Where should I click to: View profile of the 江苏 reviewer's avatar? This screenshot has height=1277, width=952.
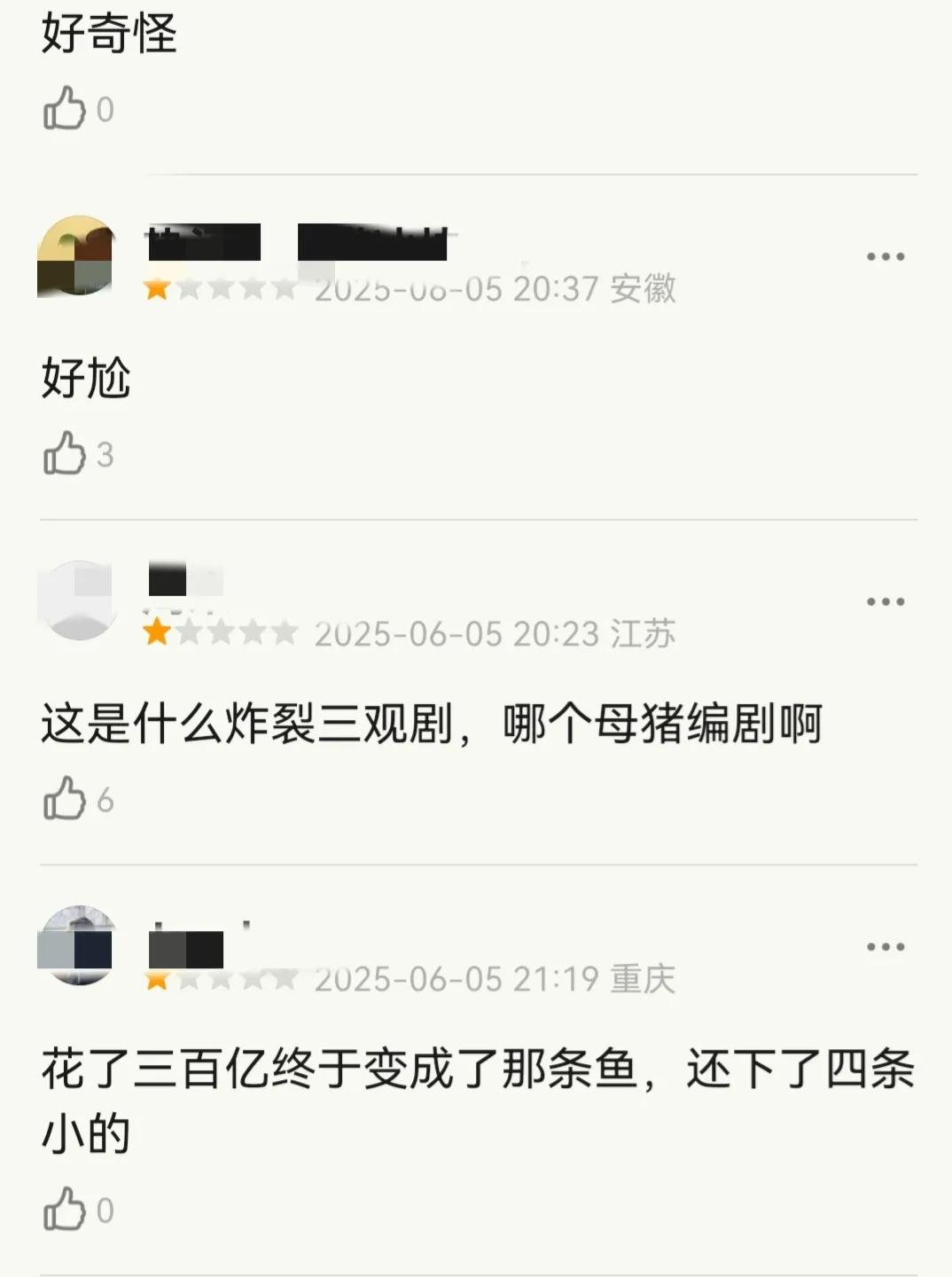(76, 600)
